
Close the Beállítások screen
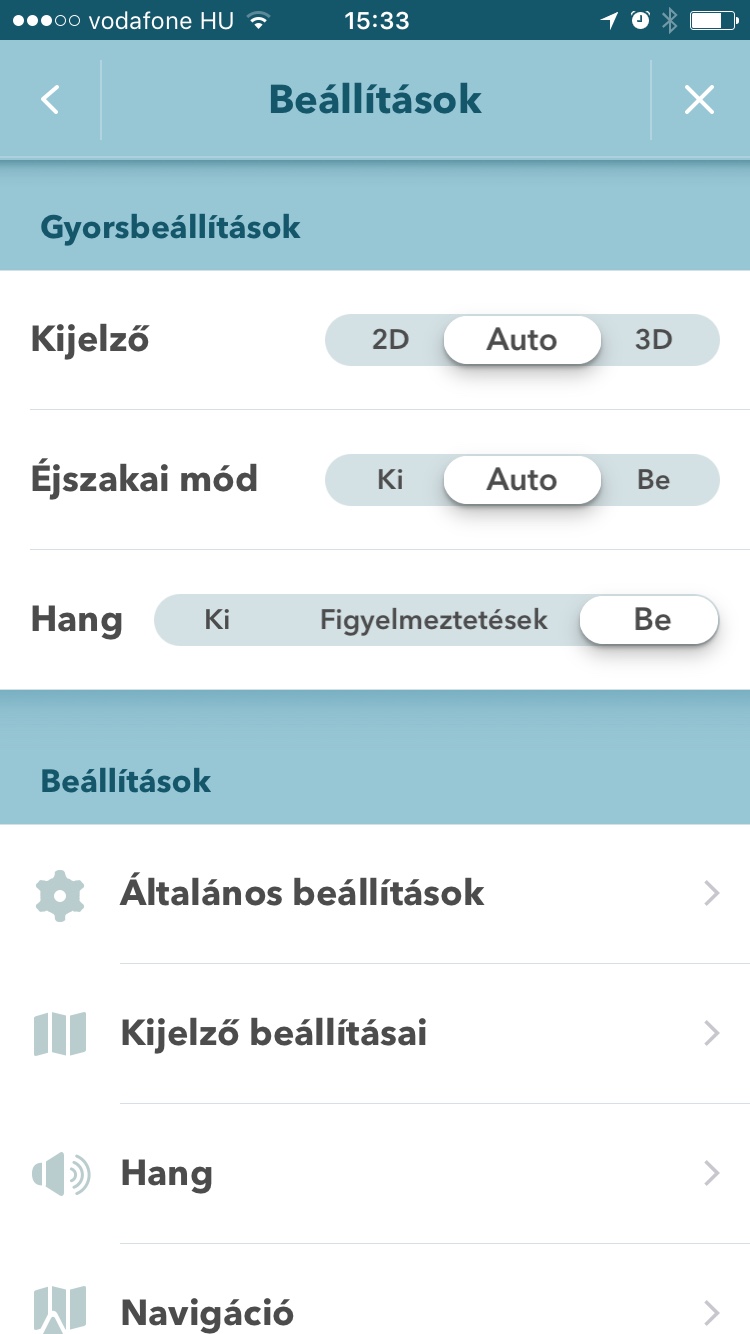[699, 100]
